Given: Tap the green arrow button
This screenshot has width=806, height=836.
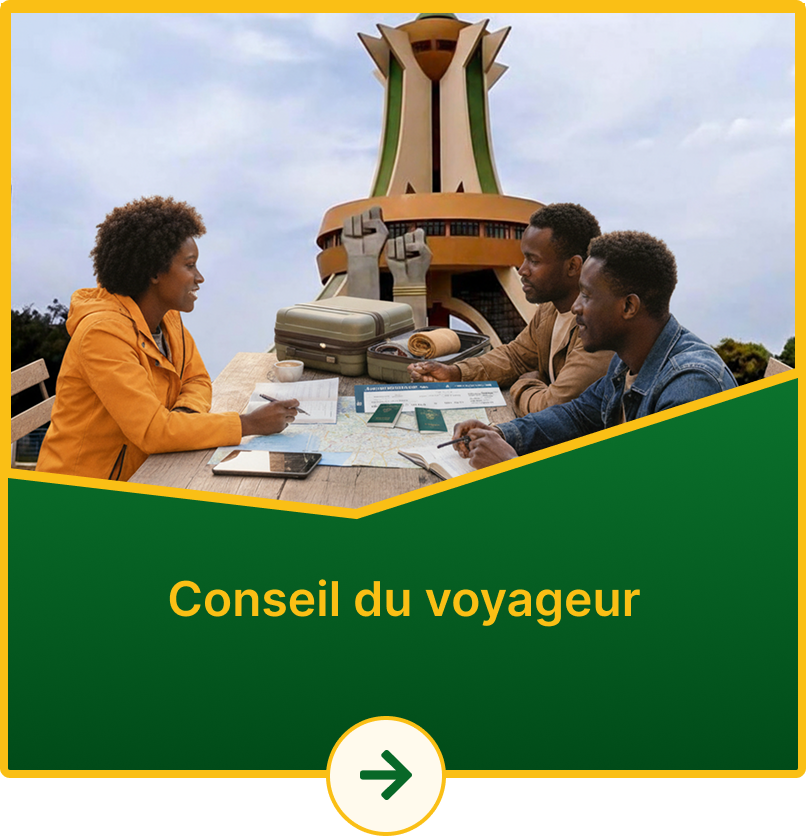Looking at the screenshot, I should tap(386, 775).
